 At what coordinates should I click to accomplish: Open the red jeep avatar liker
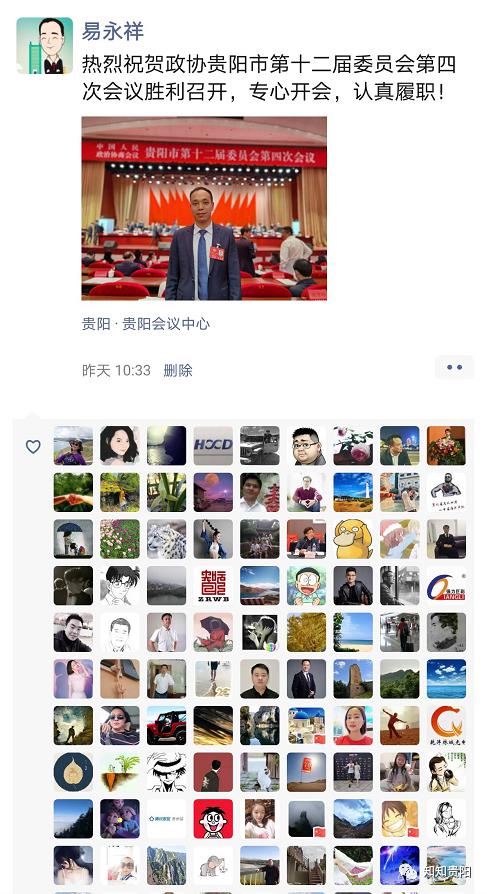[167, 725]
